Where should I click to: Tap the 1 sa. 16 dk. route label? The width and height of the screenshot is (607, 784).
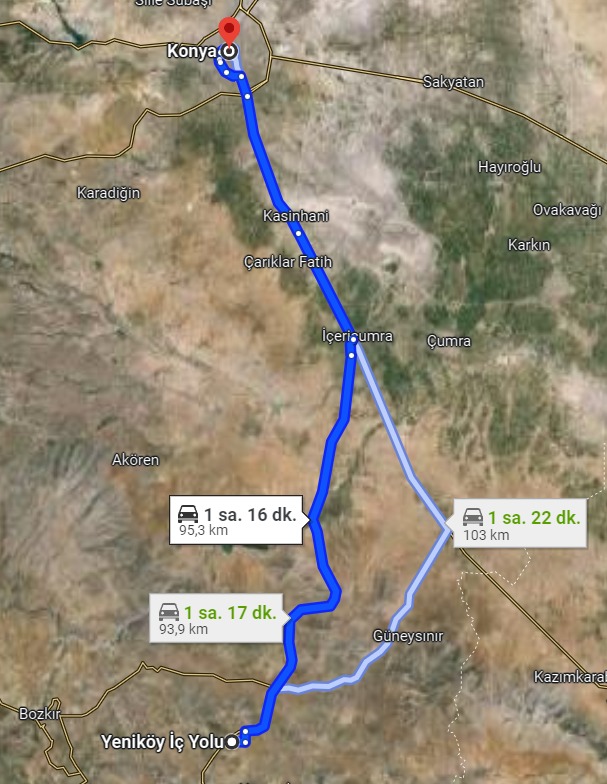pyautogui.click(x=237, y=522)
